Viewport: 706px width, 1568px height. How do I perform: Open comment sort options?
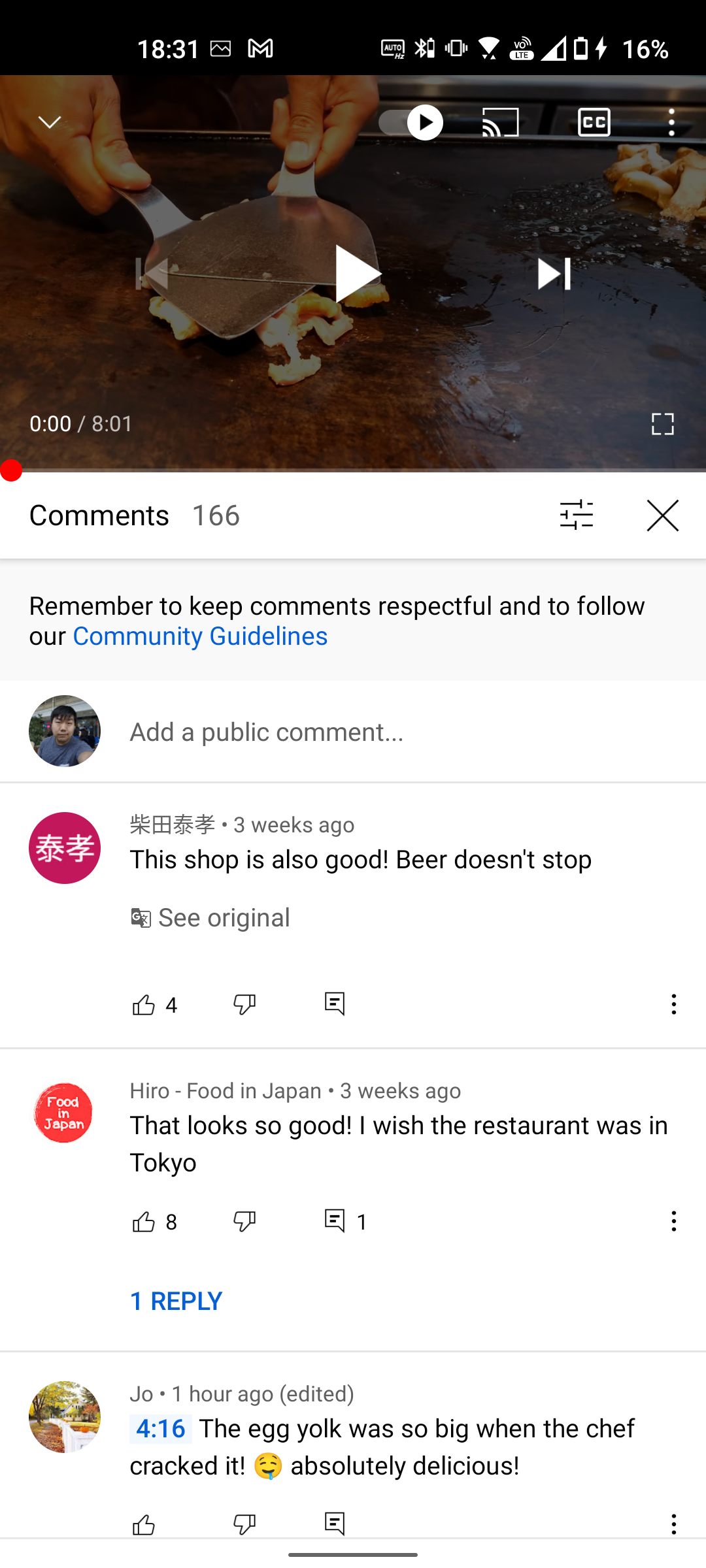point(577,515)
